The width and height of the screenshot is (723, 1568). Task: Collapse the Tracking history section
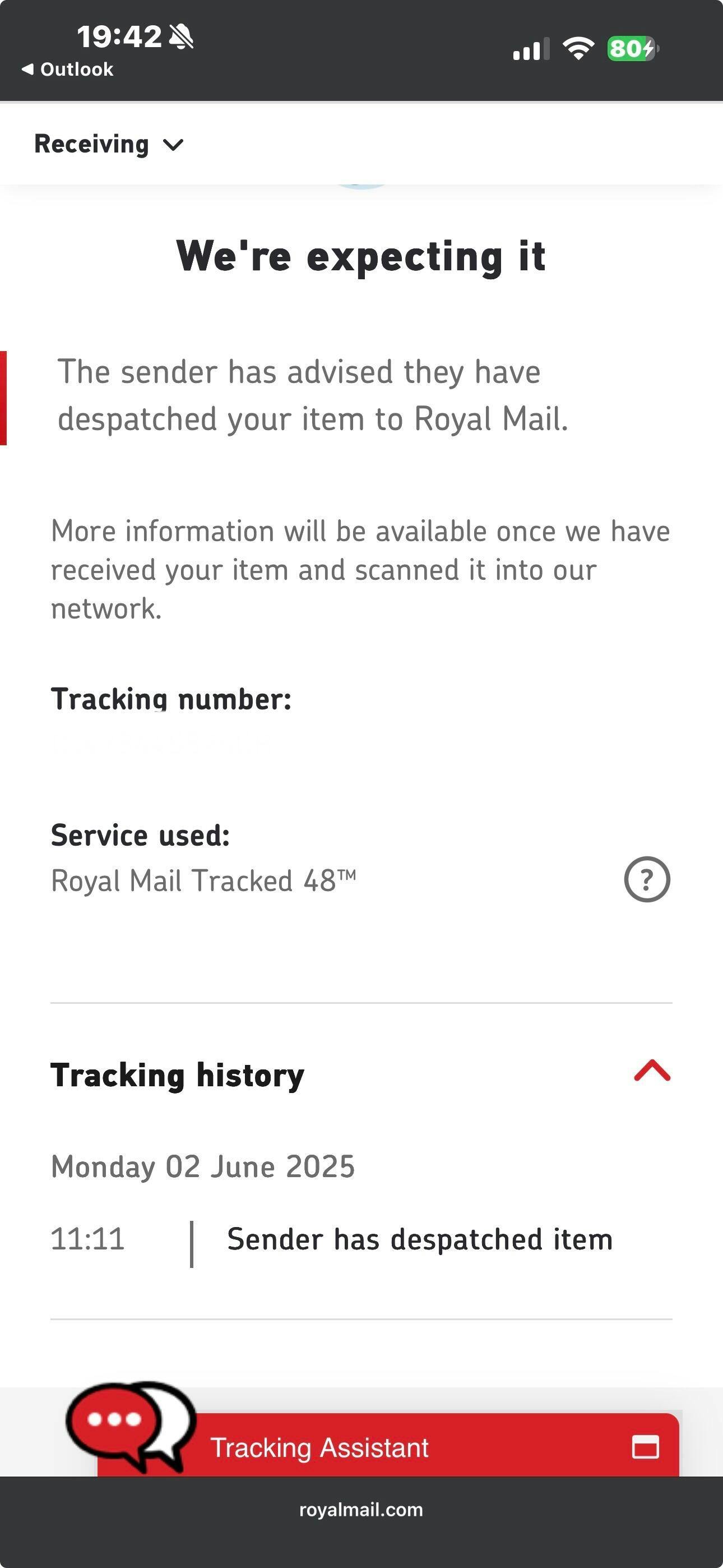(652, 1071)
